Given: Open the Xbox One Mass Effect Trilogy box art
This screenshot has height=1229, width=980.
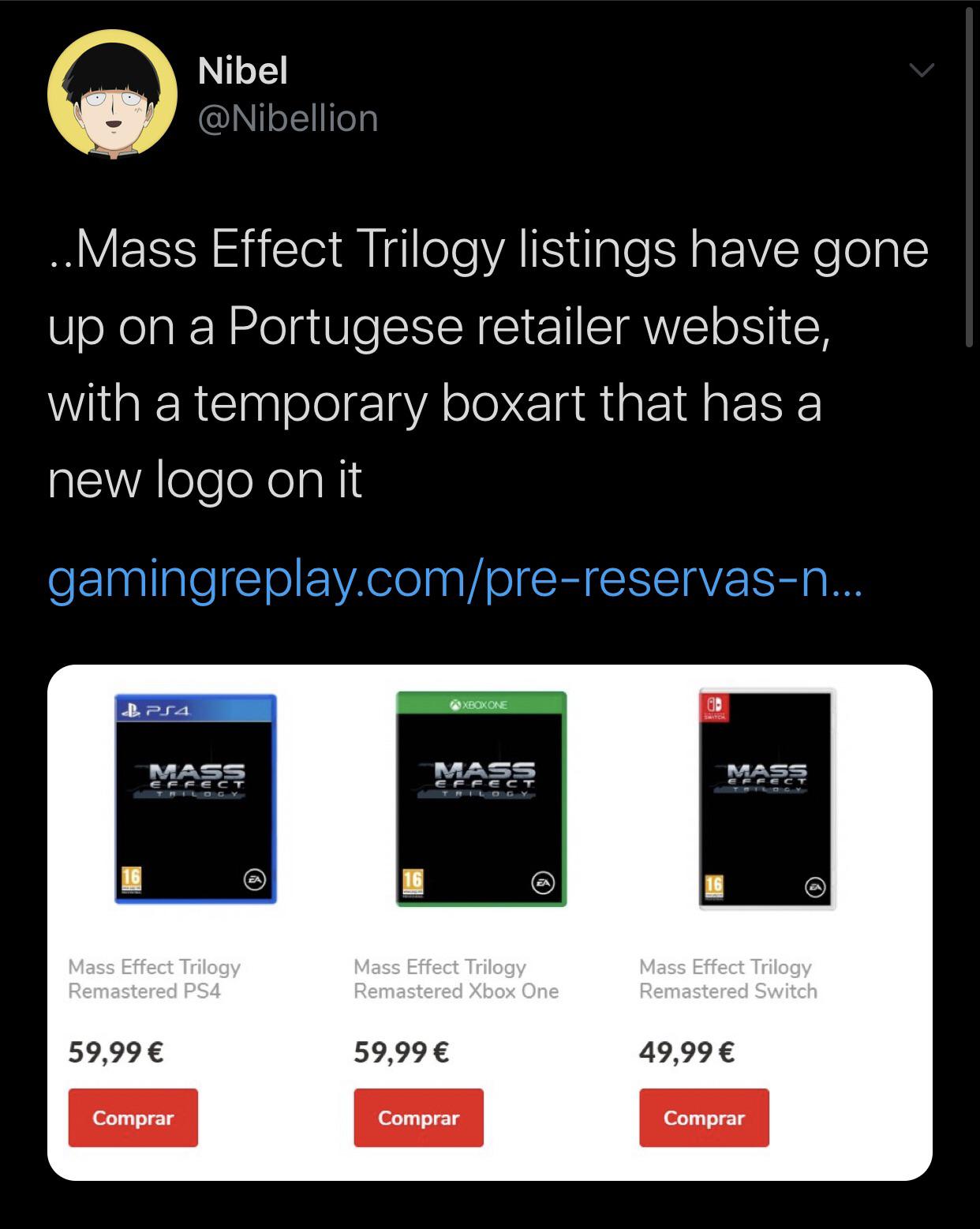Looking at the screenshot, I should tap(480, 797).
